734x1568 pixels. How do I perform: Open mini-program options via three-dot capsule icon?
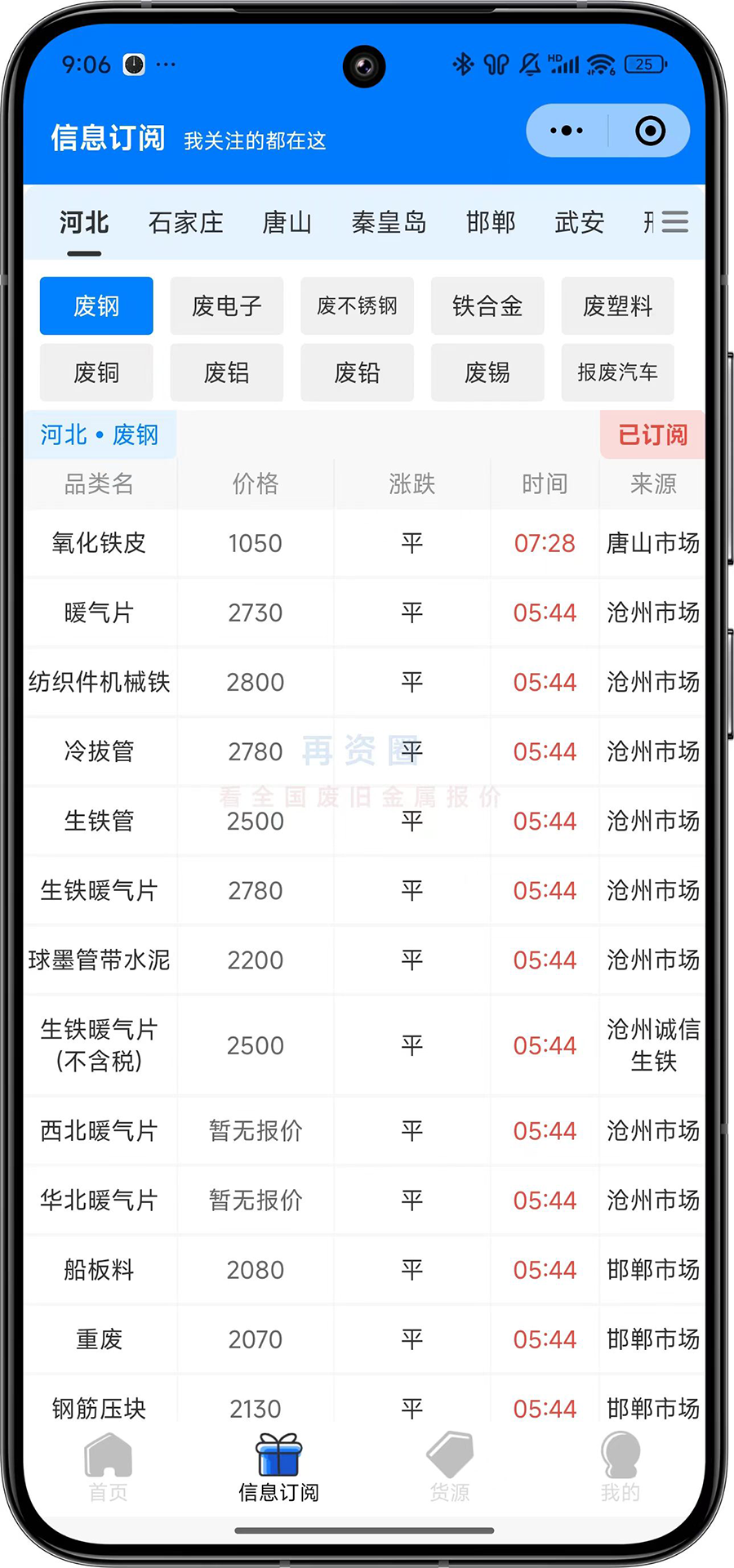tap(565, 131)
